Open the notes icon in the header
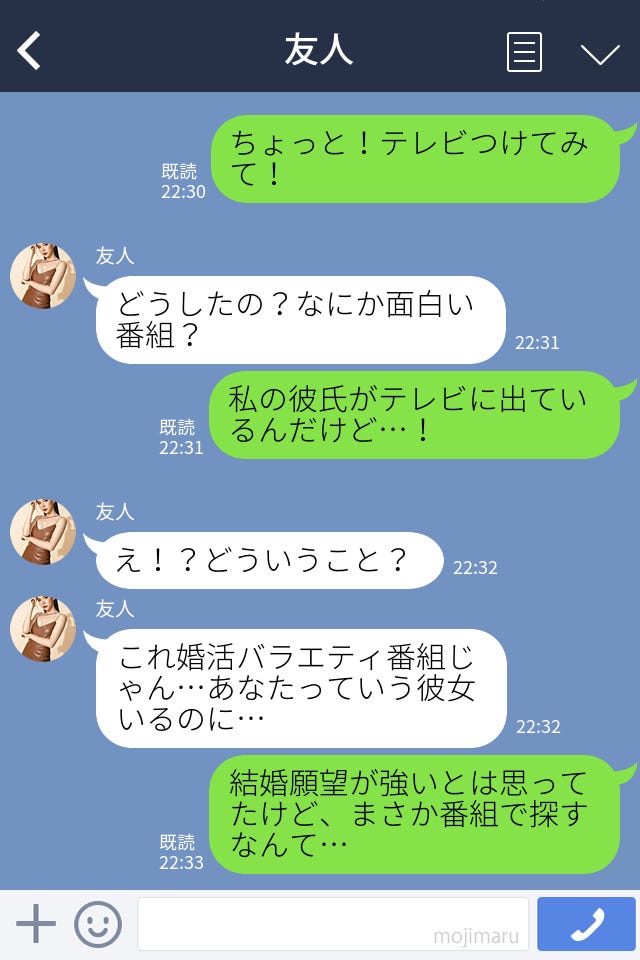The width and height of the screenshot is (640, 960). tap(524, 52)
